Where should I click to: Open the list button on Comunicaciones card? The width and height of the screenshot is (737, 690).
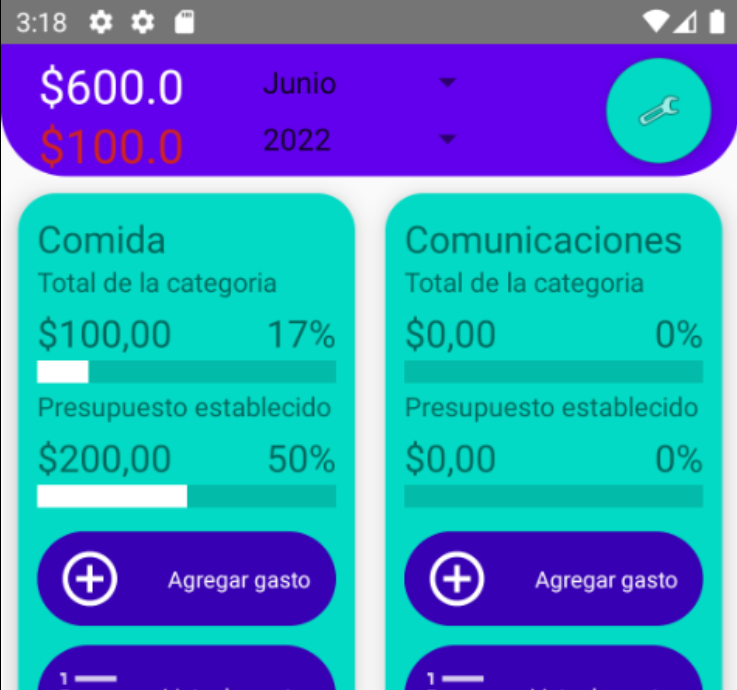[553, 671]
